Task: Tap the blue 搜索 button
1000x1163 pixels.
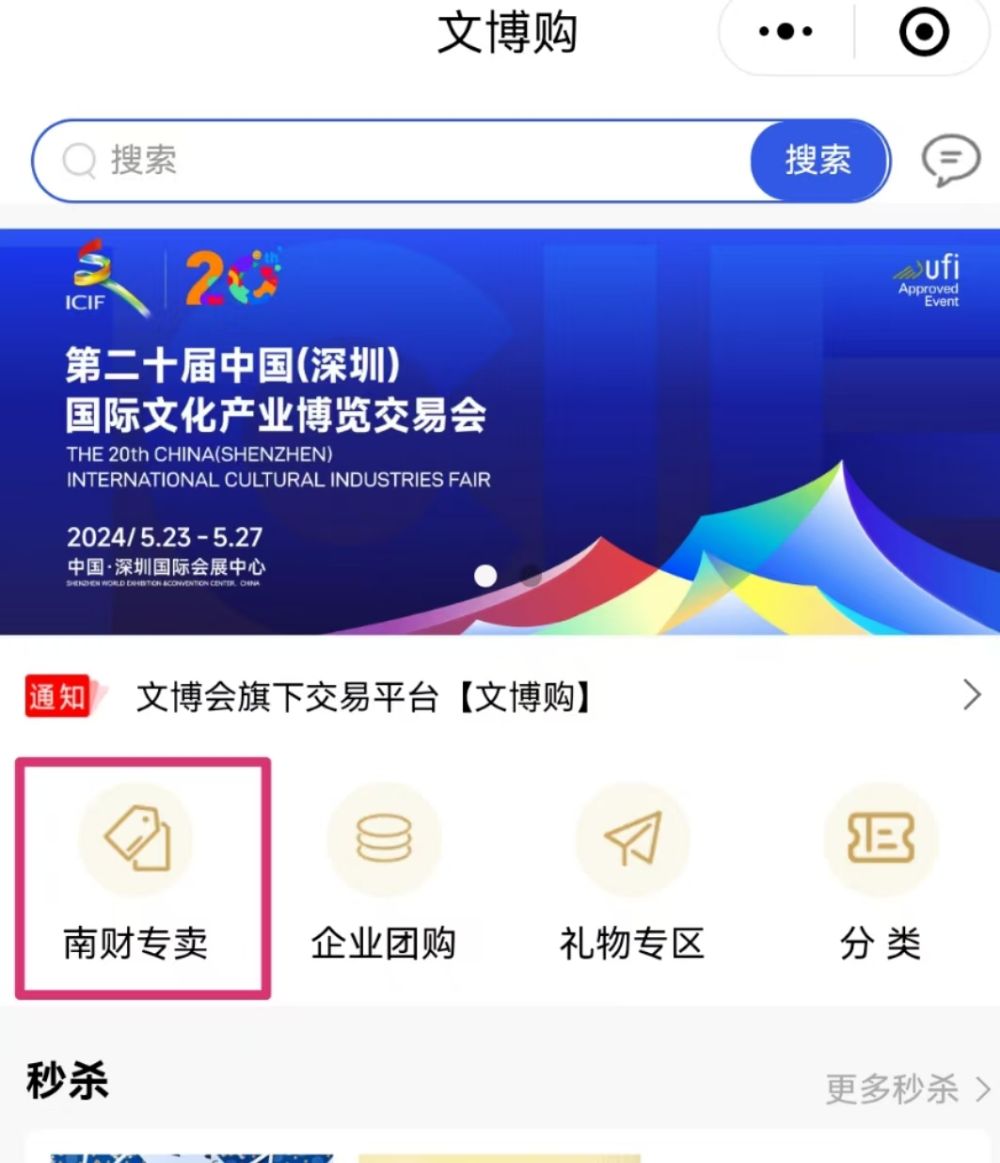Action: pyautogui.click(x=818, y=160)
